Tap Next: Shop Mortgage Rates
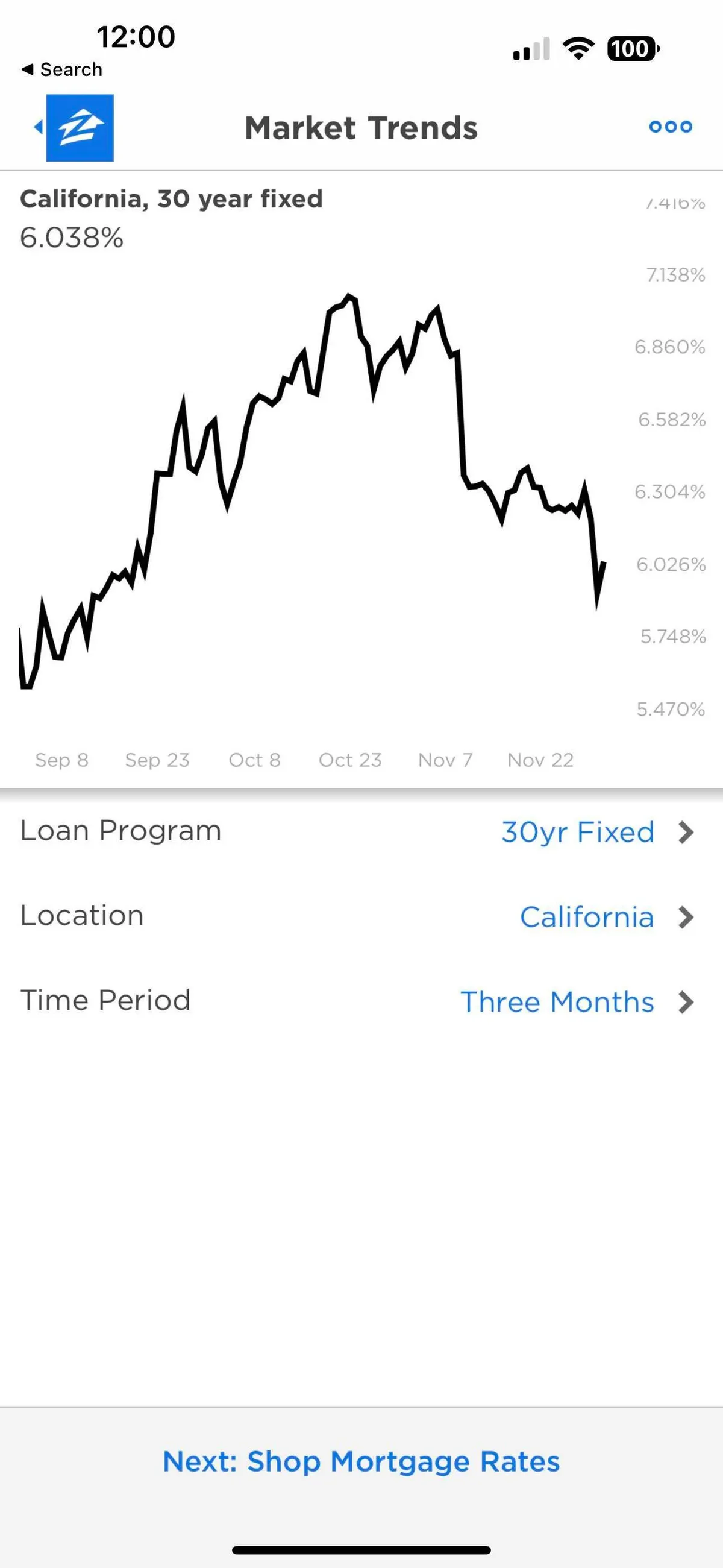 click(361, 1461)
